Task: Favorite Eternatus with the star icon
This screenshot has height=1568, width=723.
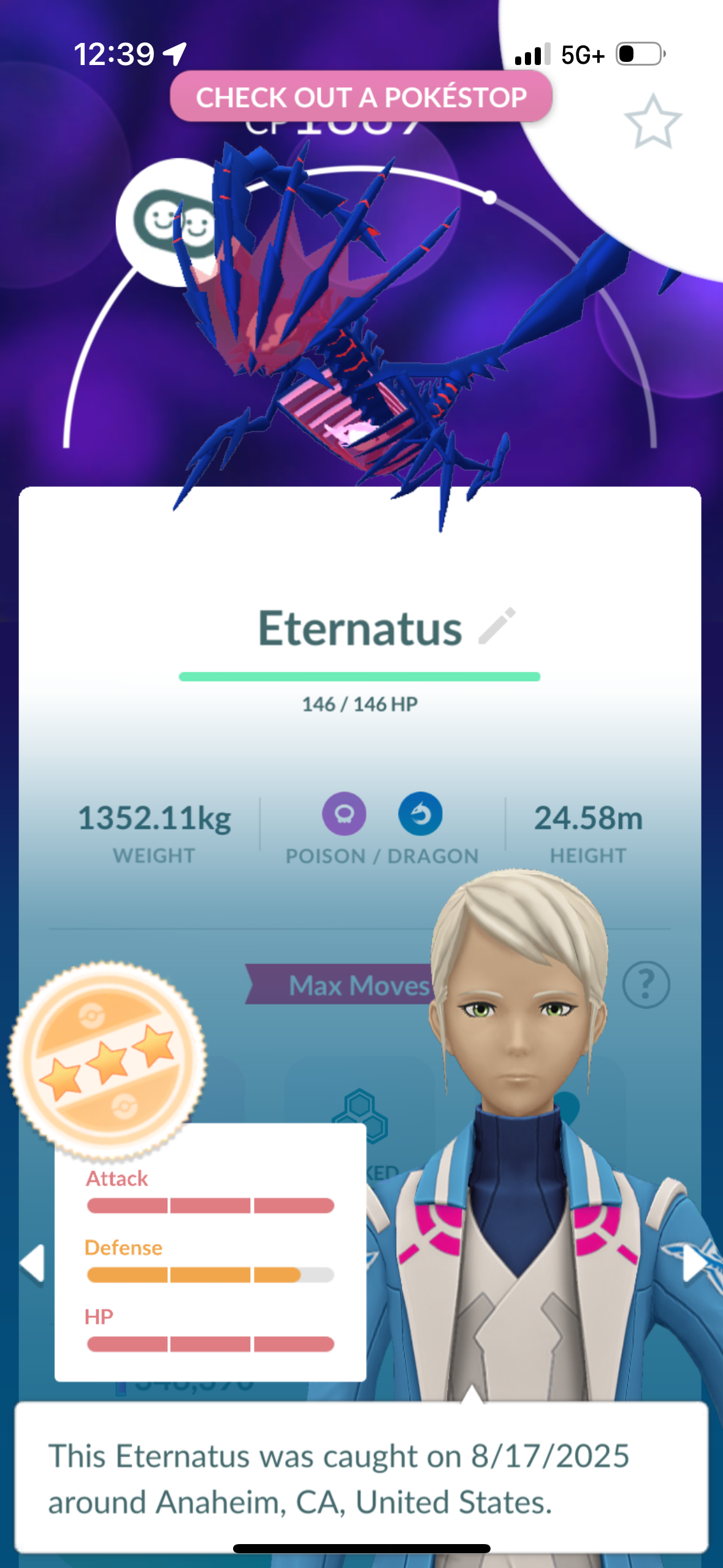Action: [x=652, y=122]
